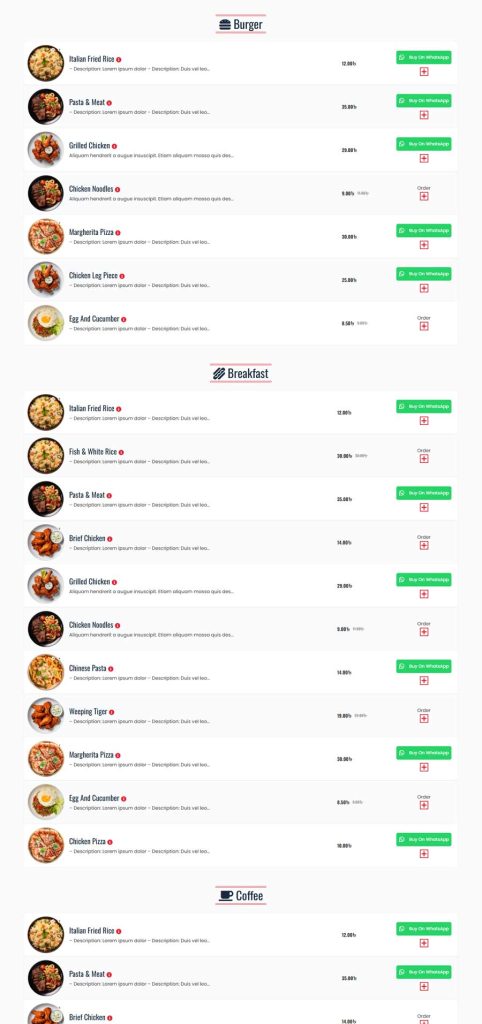Add Weeping Tiger with plus icon
The width and height of the screenshot is (482, 1024).
(424, 718)
